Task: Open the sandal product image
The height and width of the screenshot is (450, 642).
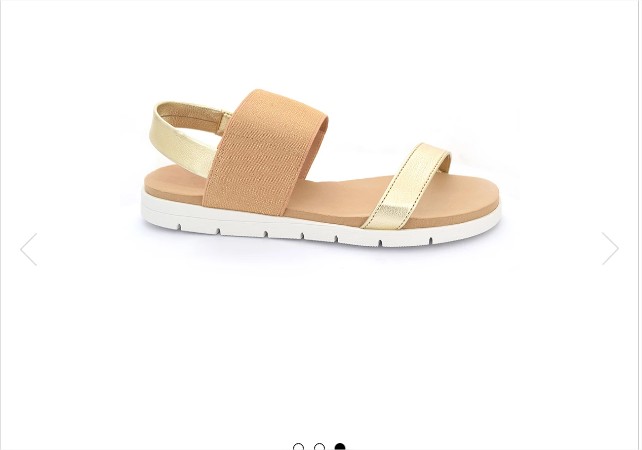Action: click(320, 170)
